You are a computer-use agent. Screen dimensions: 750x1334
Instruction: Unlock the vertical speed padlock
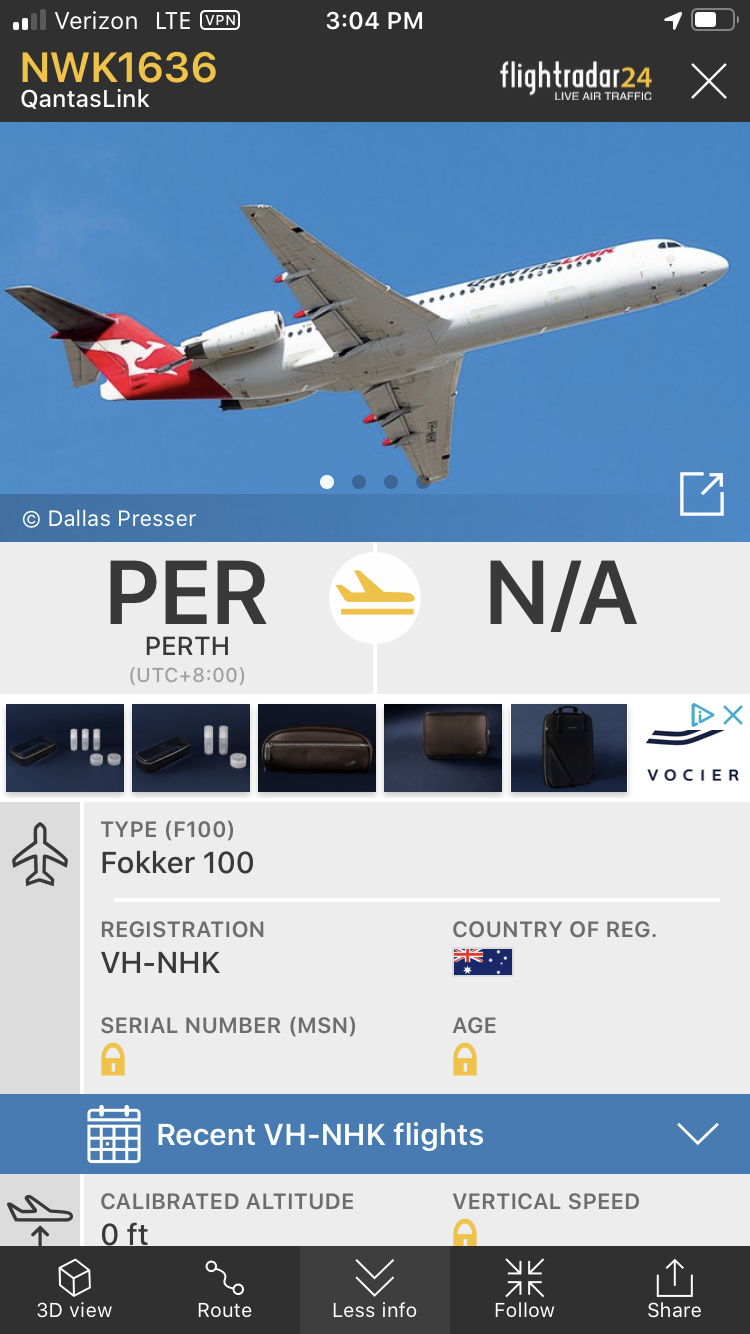[465, 1235]
